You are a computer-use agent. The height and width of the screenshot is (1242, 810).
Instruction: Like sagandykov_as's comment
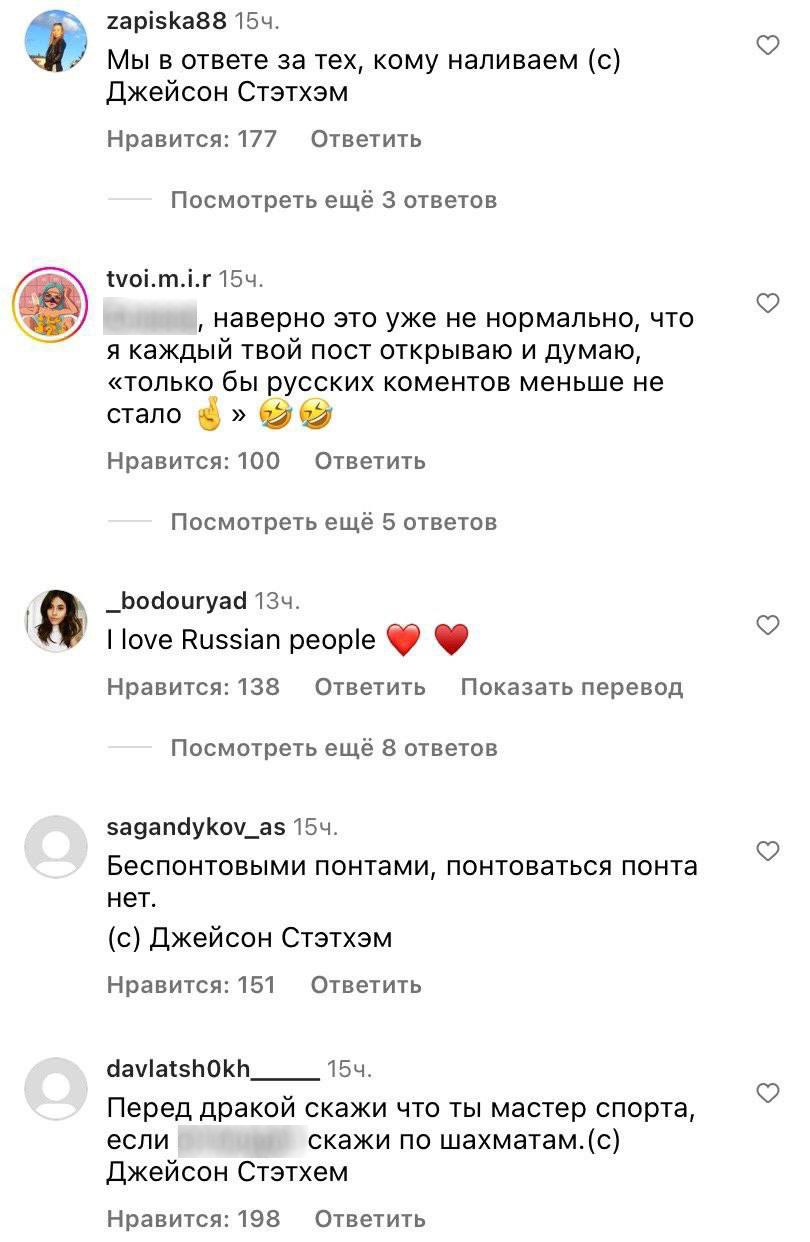tap(767, 851)
